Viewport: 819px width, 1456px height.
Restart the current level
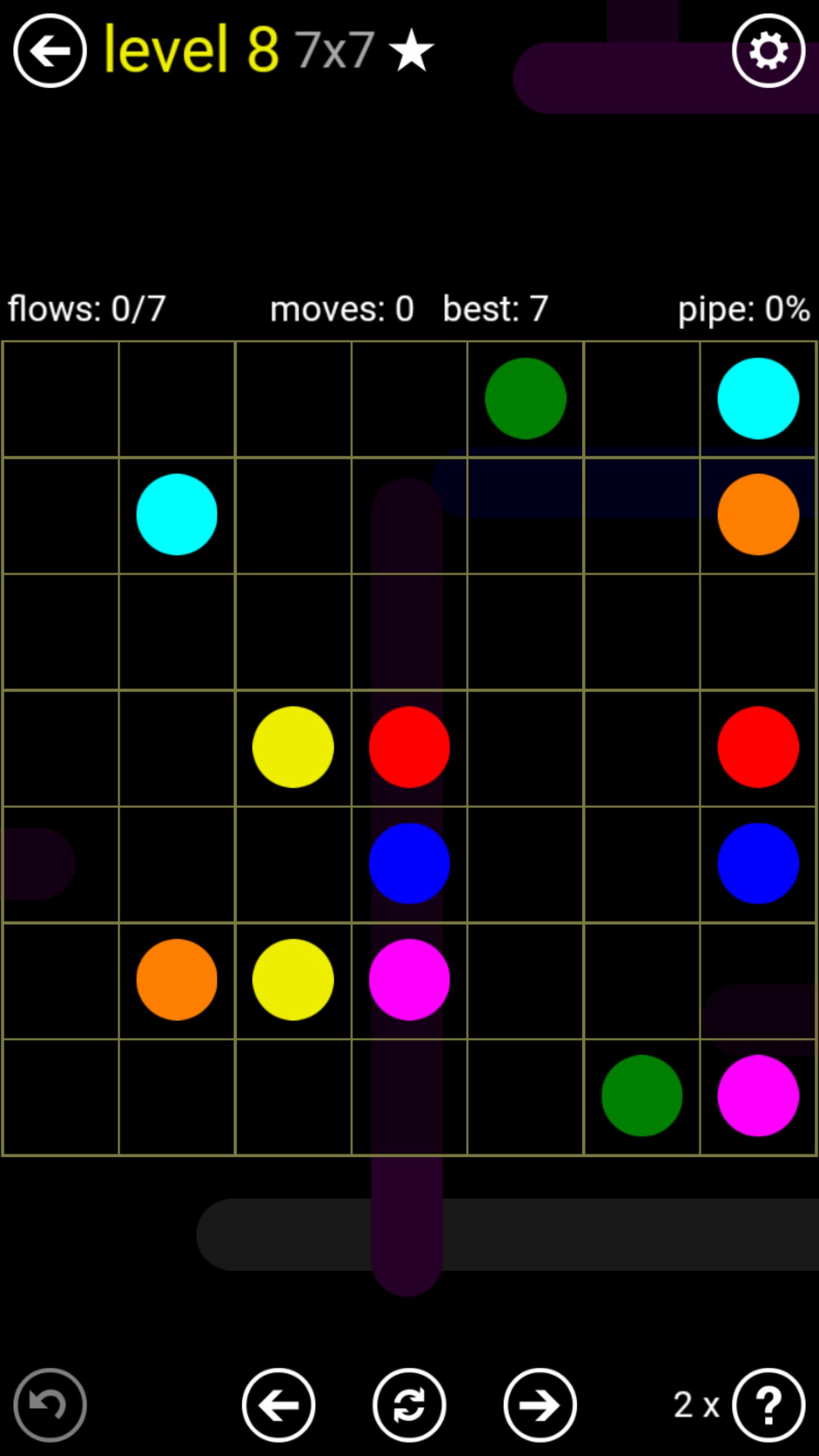[409, 1405]
